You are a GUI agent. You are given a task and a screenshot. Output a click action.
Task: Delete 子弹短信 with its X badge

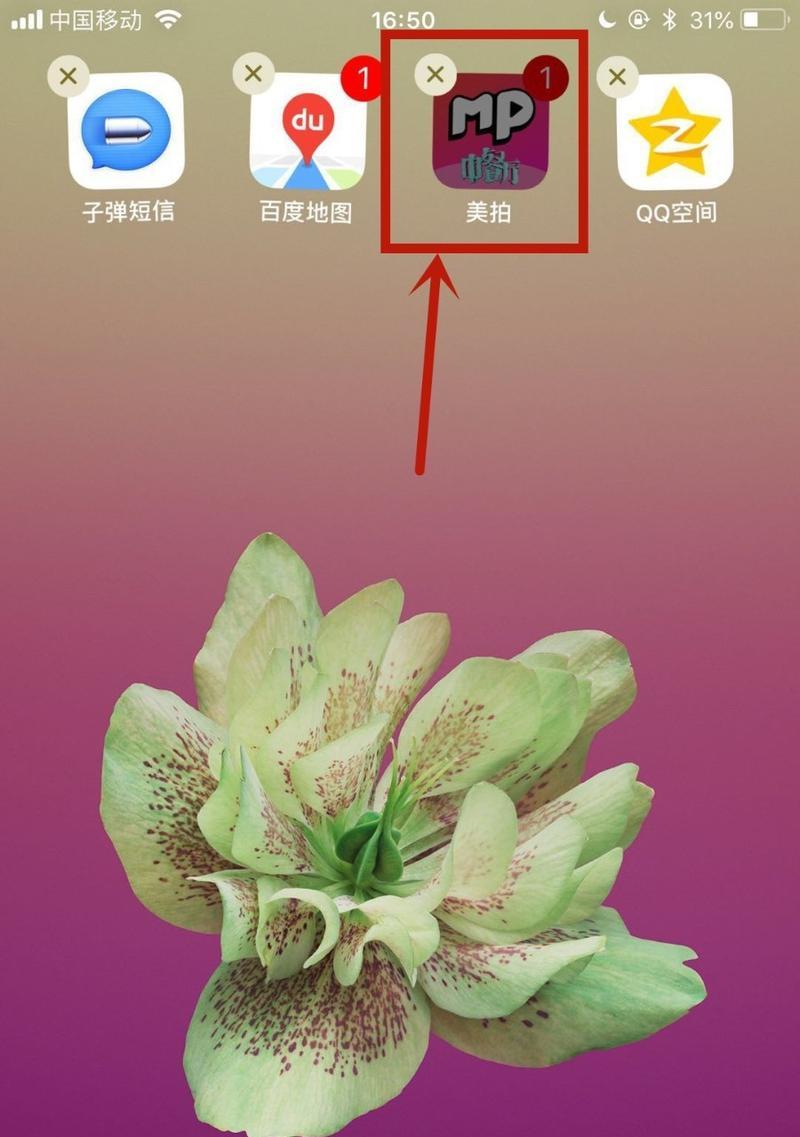click(x=69, y=74)
